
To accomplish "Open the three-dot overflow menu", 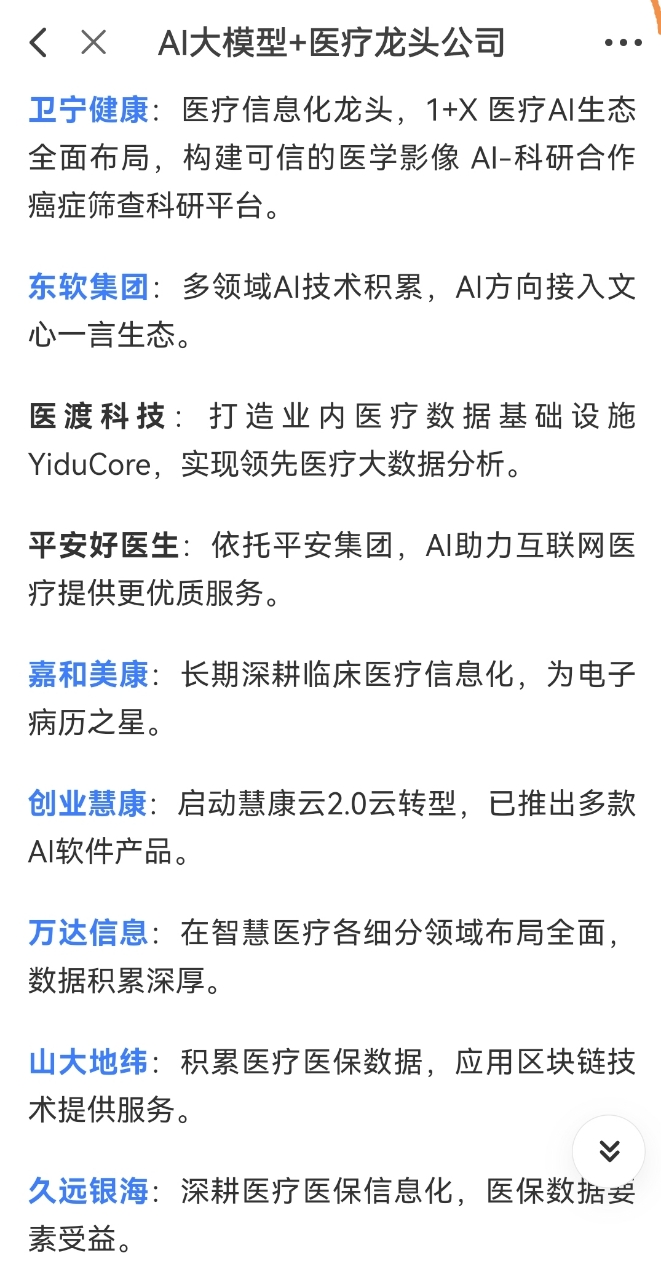I will pos(625,44).
